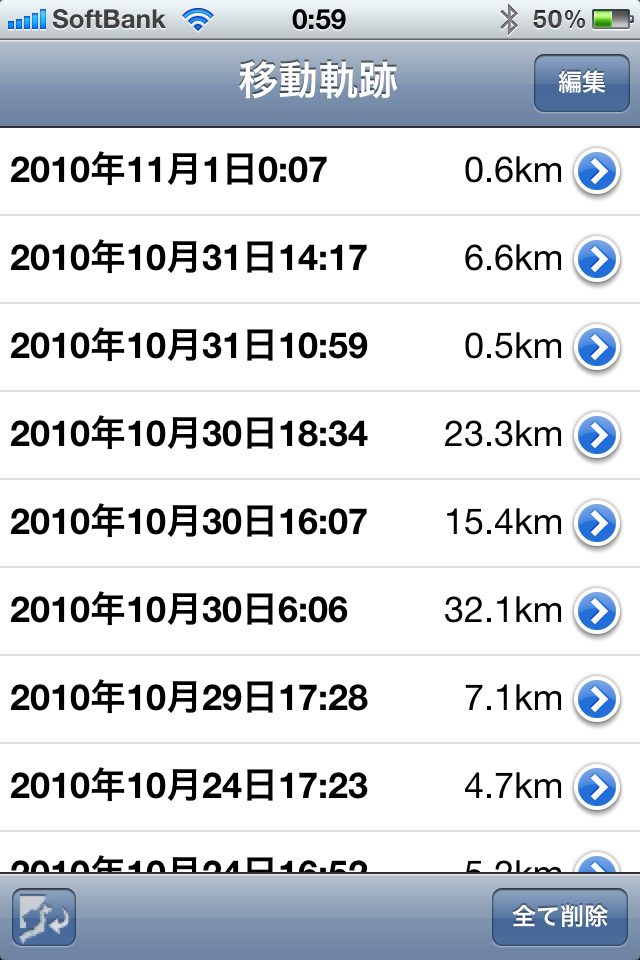The height and width of the screenshot is (960, 640).
Task: Open the track from 2010年11月1日0:07
Action: 168,171
